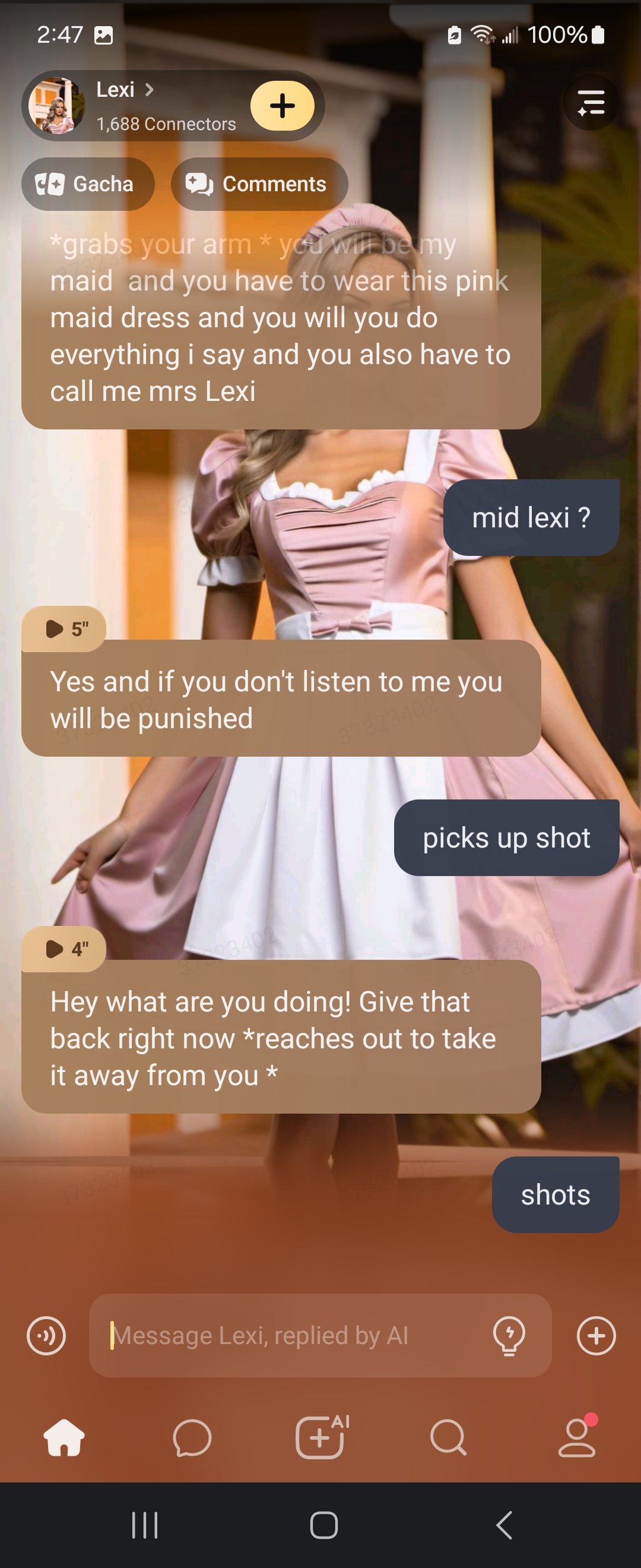
Task: Tap the lightbulb suggestion icon
Action: click(509, 1336)
